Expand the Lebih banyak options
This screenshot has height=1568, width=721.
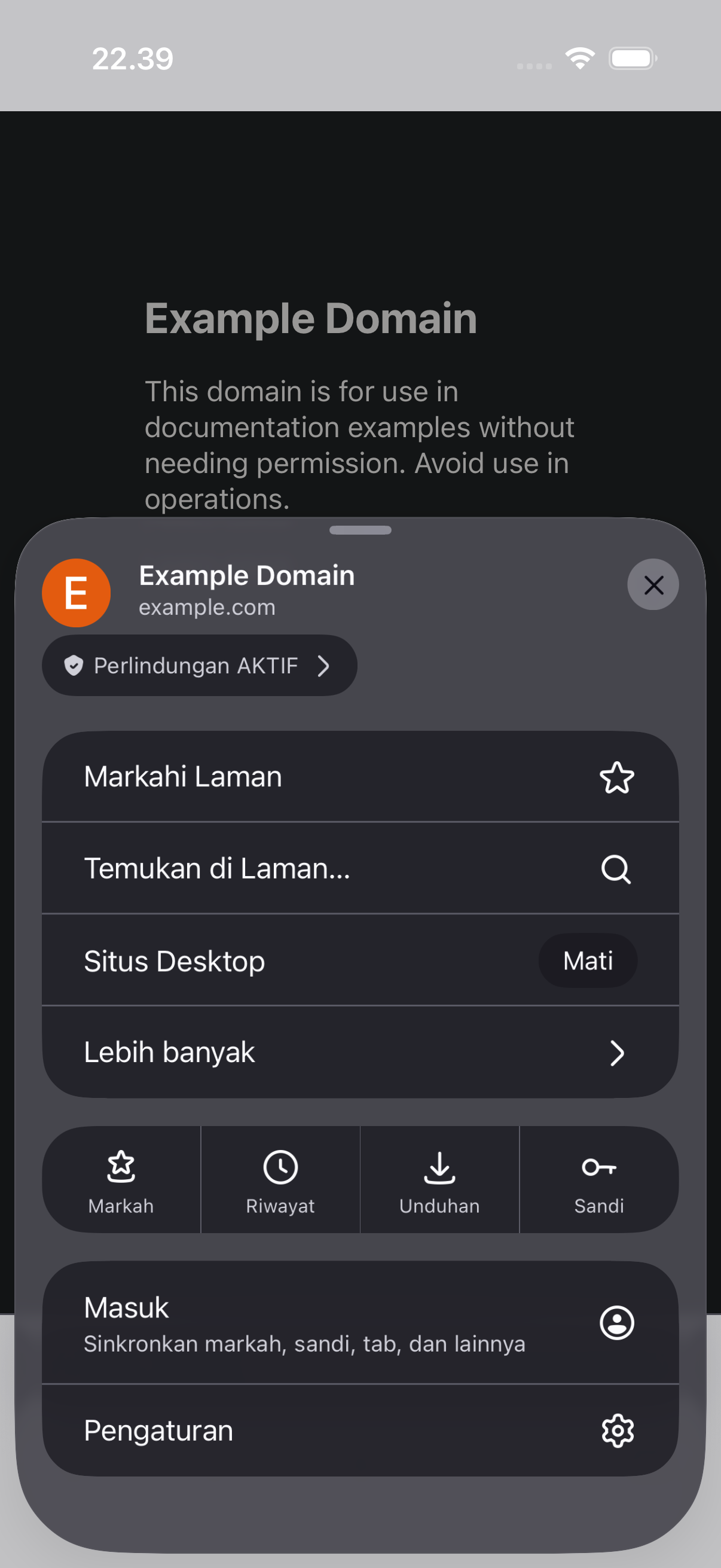(x=360, y=1053)
